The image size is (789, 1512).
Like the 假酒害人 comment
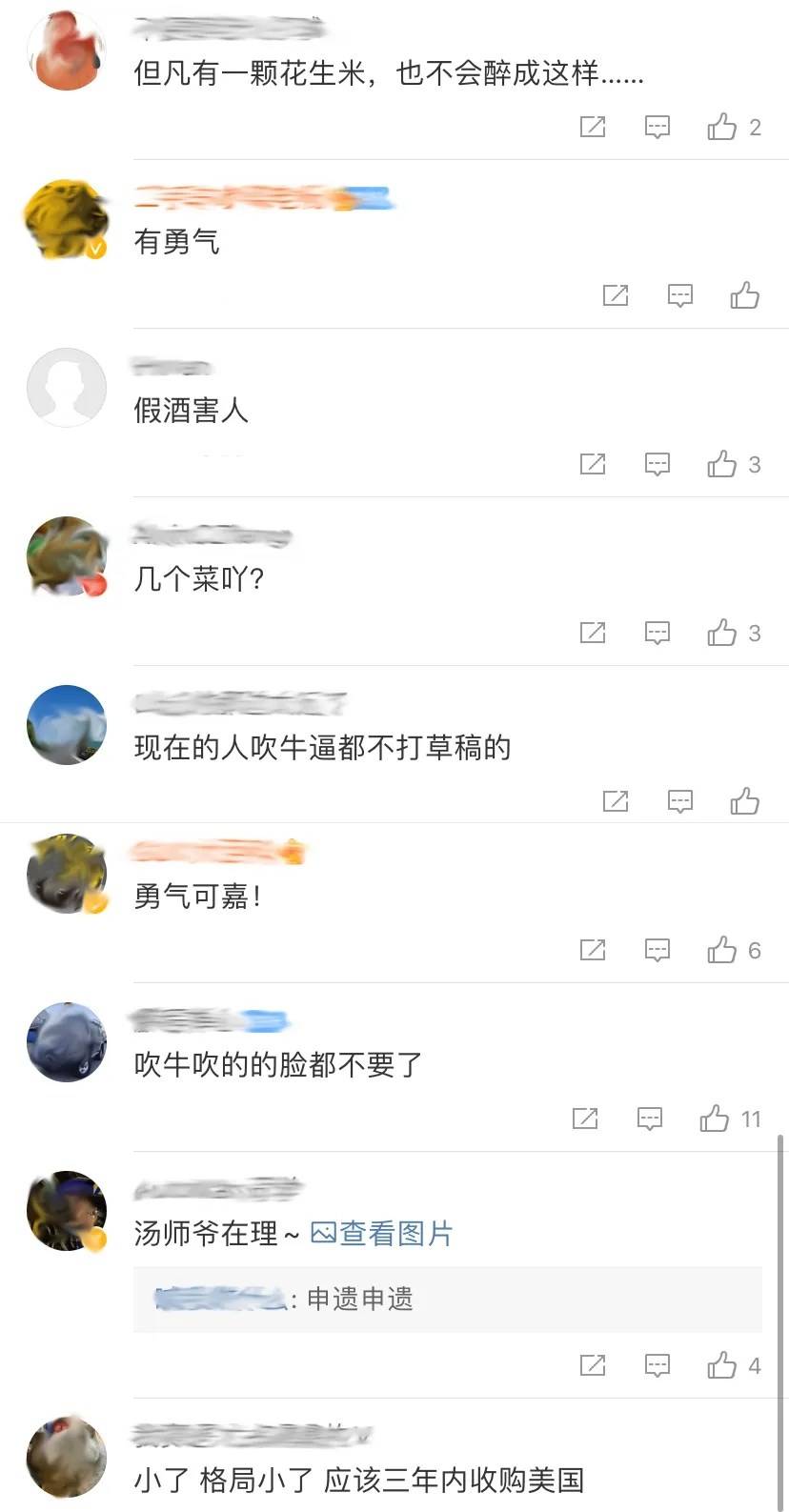tap(722, 464)
